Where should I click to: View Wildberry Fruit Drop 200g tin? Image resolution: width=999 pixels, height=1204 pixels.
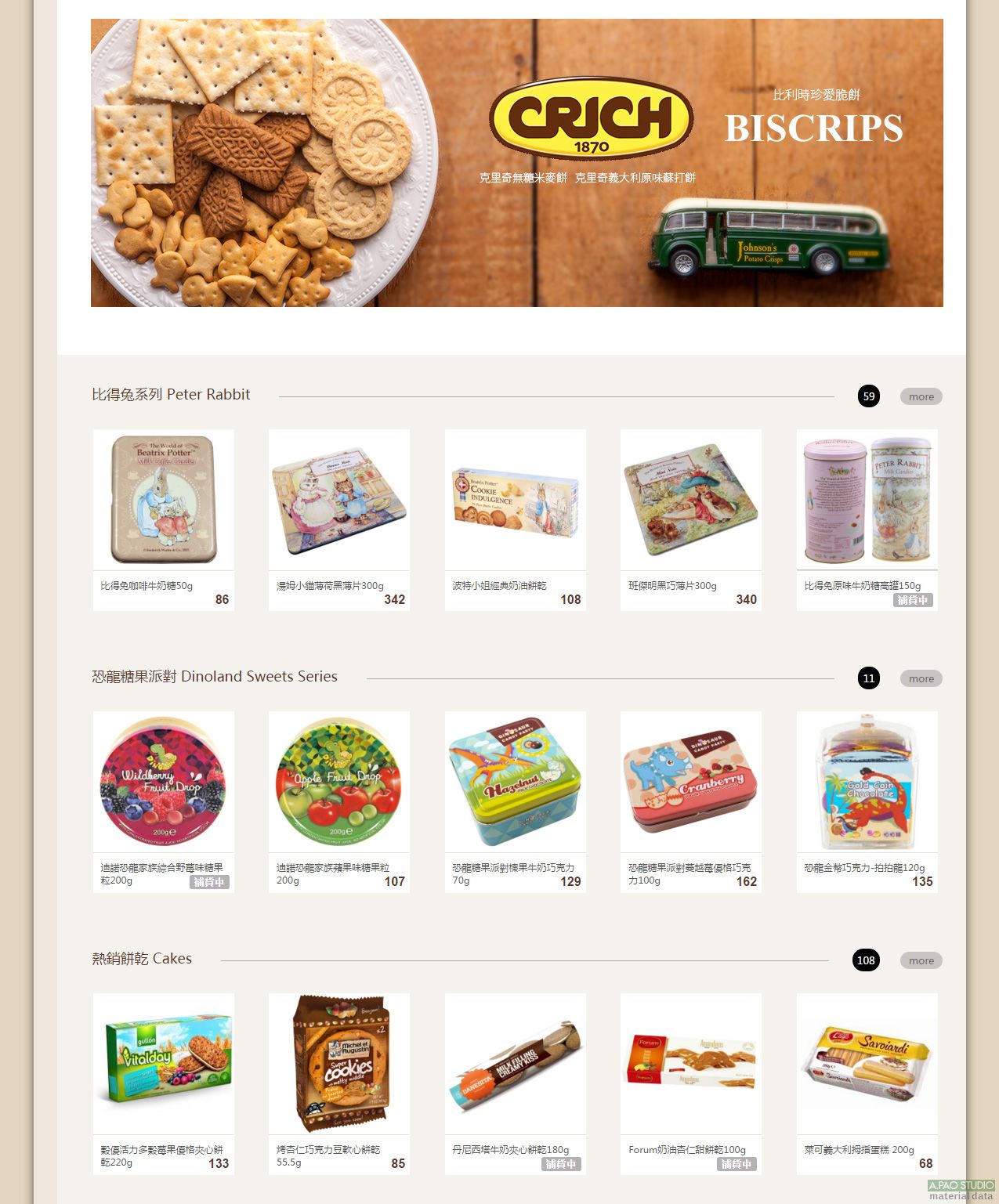(x=163, y=782)
